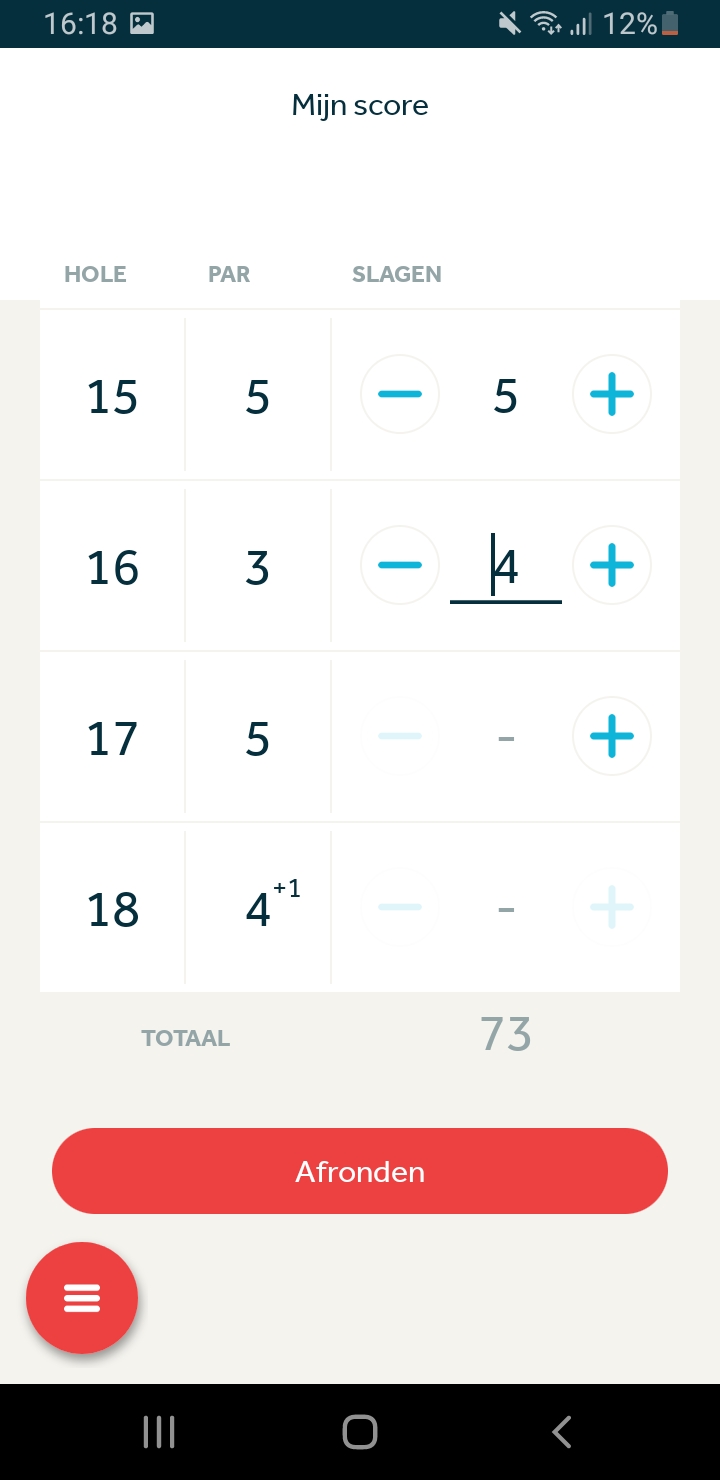Increase strokes for hole 15
This screenshot has height=1480, width=720.
pyautogui.click(x=612, y=395)
